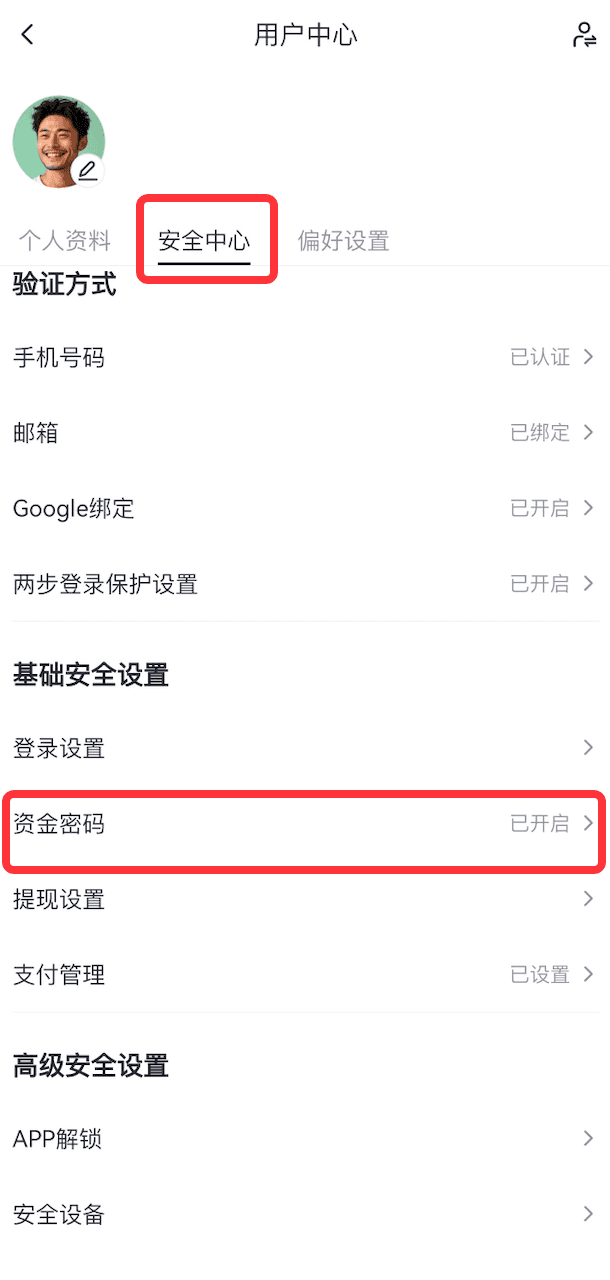Go back using the top-left arrow

pyautogui.click(x=27, y=35)
